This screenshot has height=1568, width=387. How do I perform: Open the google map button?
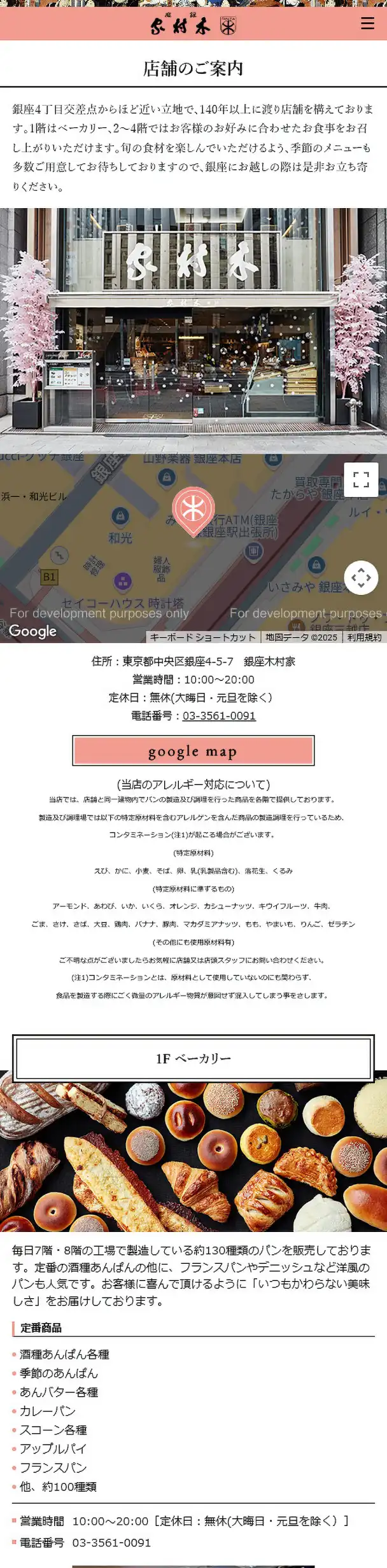[193, 752]
